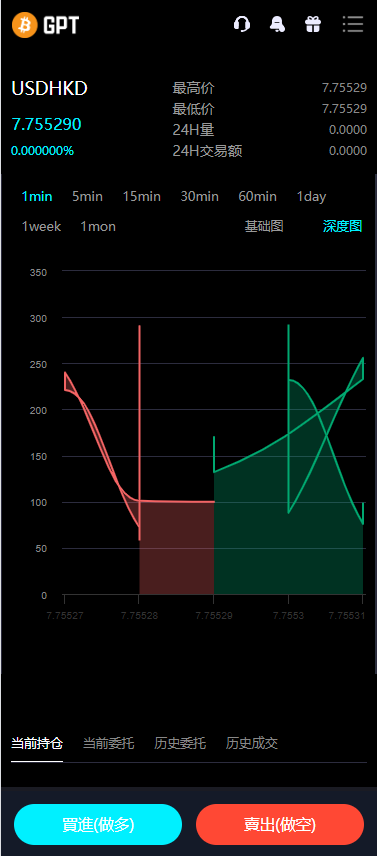Select the 1week interval
The width and height of the screenshot is (377, 856).
pos(41,227)
